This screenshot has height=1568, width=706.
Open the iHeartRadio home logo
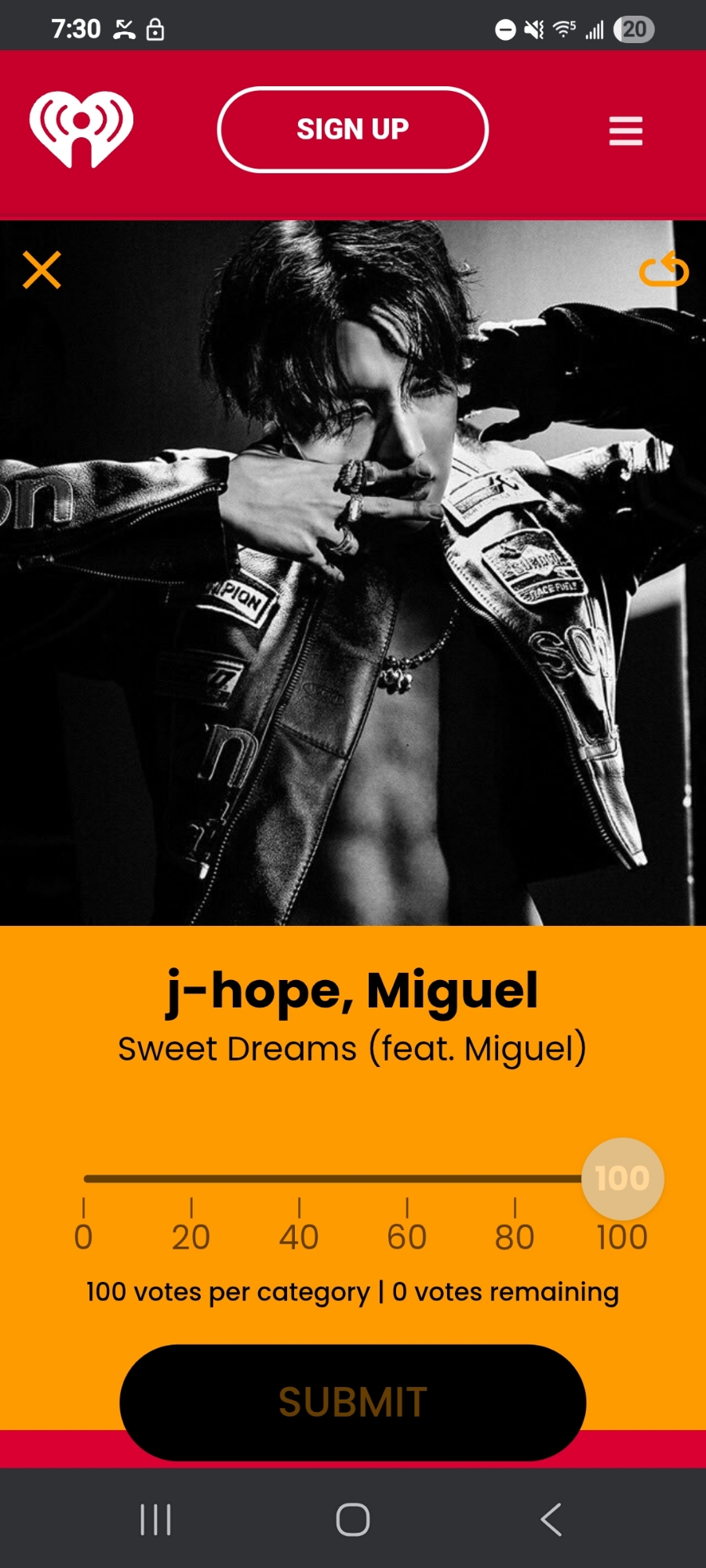(x=82, y=129)
